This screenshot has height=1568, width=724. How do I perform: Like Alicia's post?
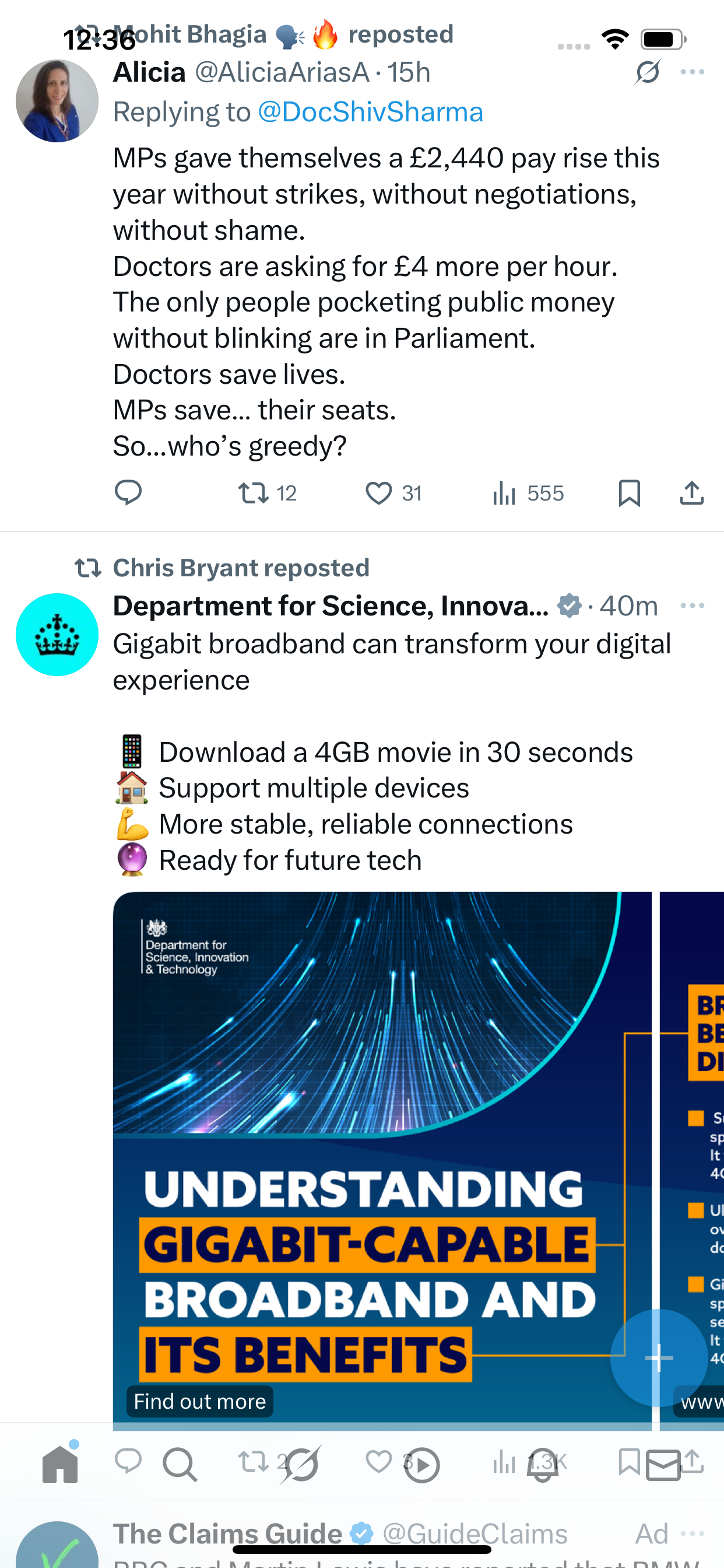(378, 493)
